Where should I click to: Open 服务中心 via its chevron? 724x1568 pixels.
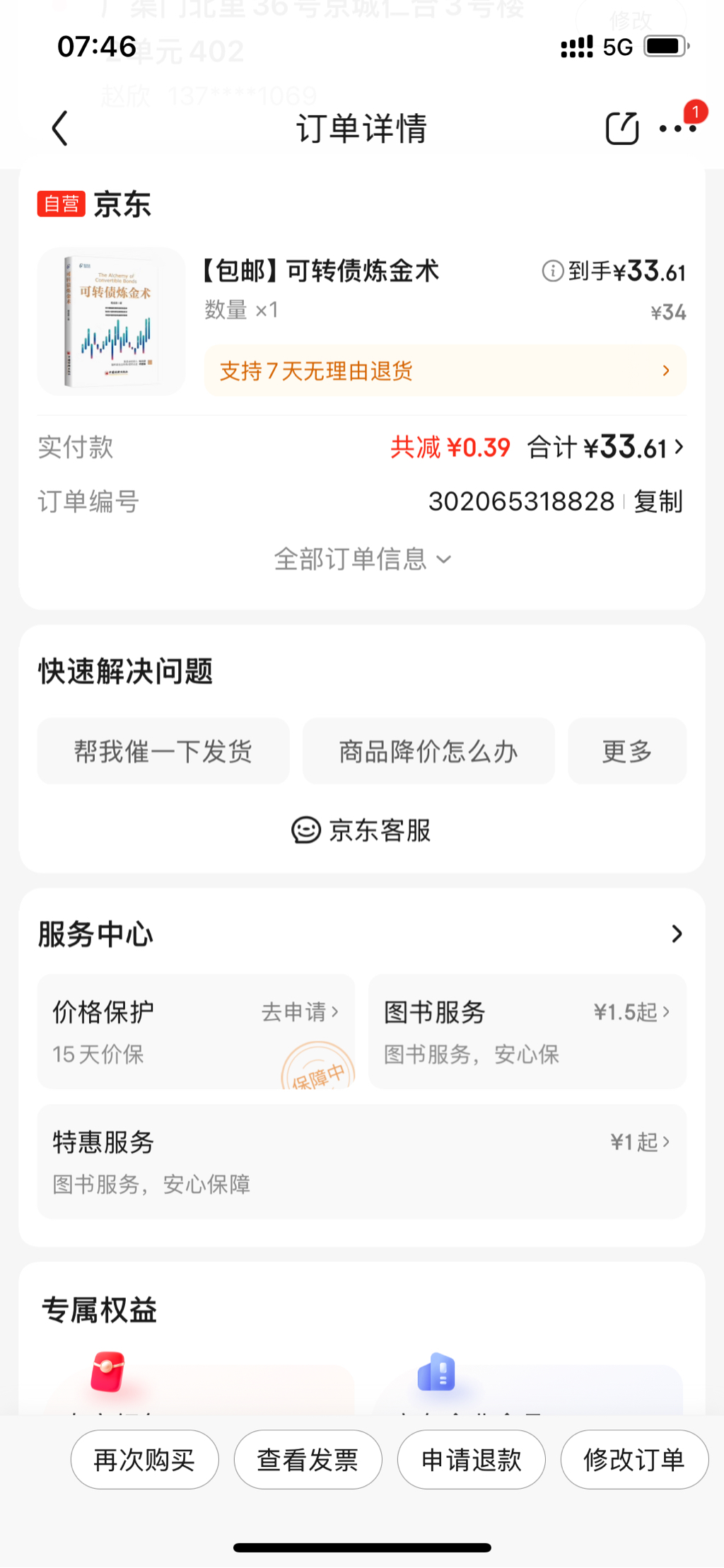point(676,934)
